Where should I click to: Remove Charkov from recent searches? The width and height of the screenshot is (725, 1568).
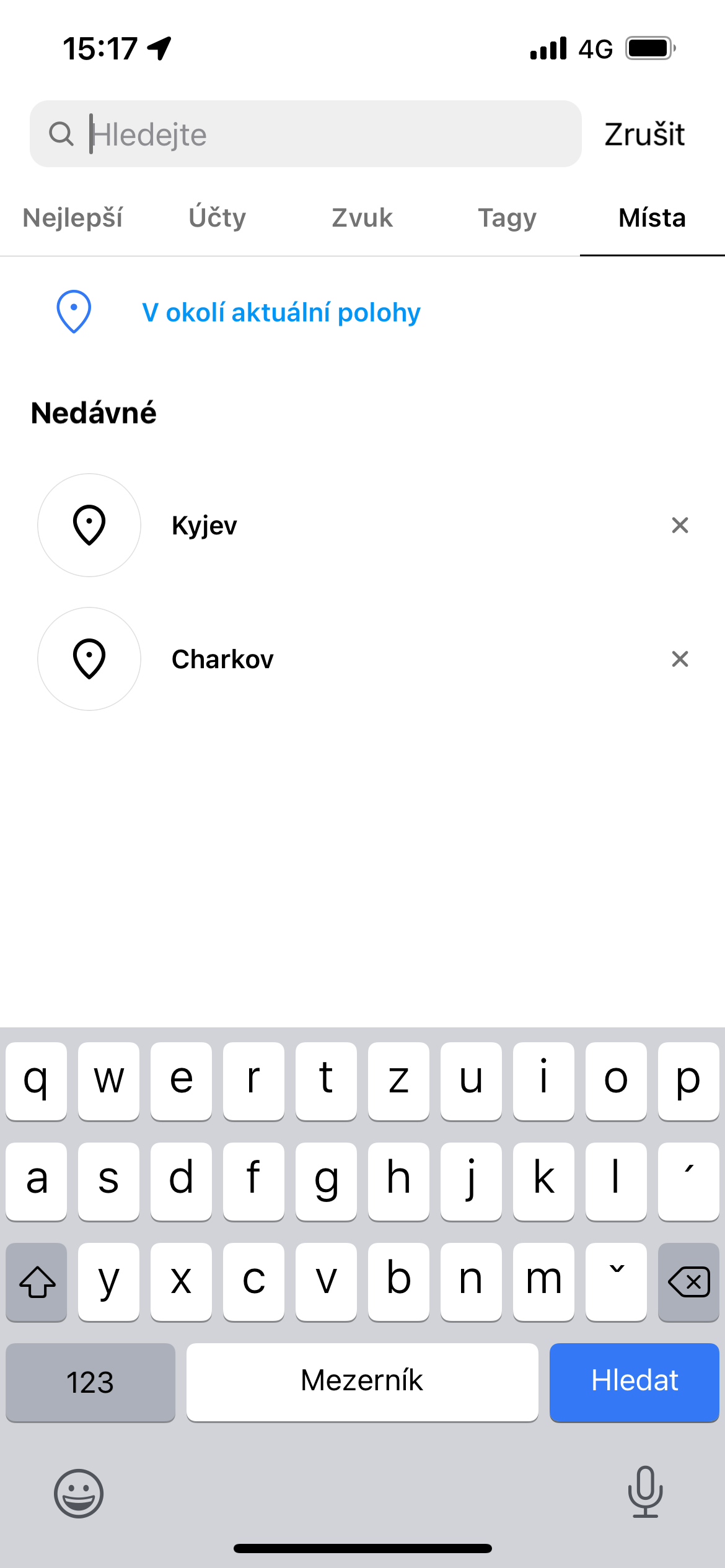click(x=680, y=658)
